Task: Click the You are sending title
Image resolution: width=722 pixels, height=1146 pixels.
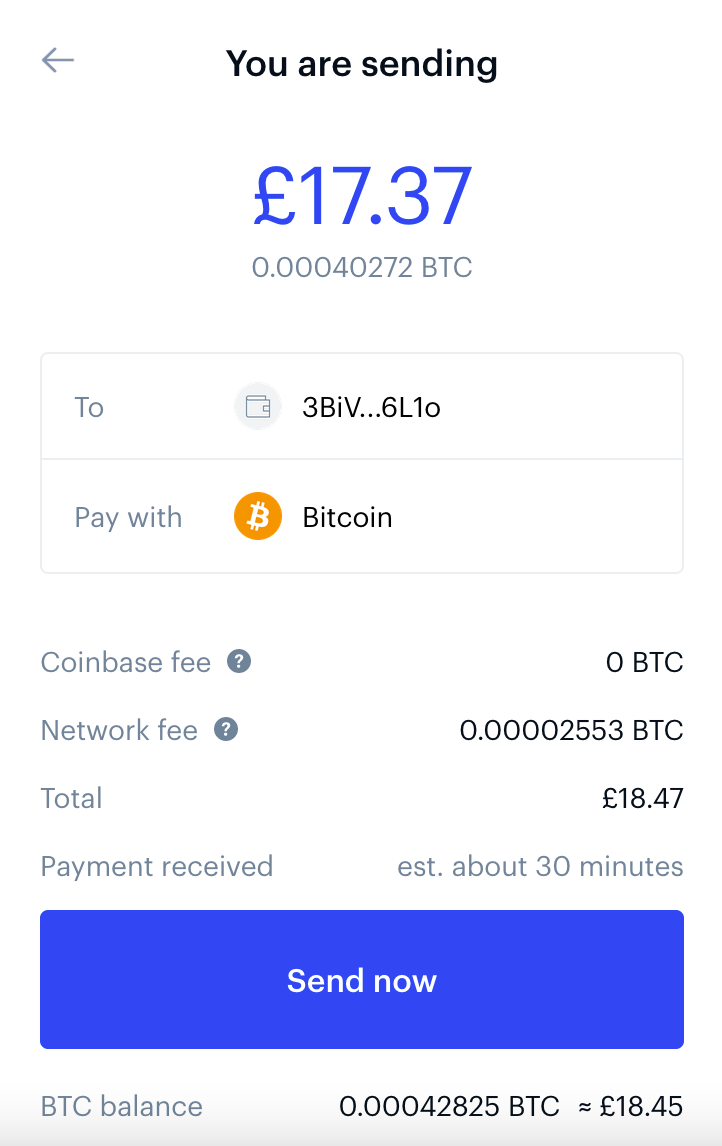Action: click(x=361, y=63)
